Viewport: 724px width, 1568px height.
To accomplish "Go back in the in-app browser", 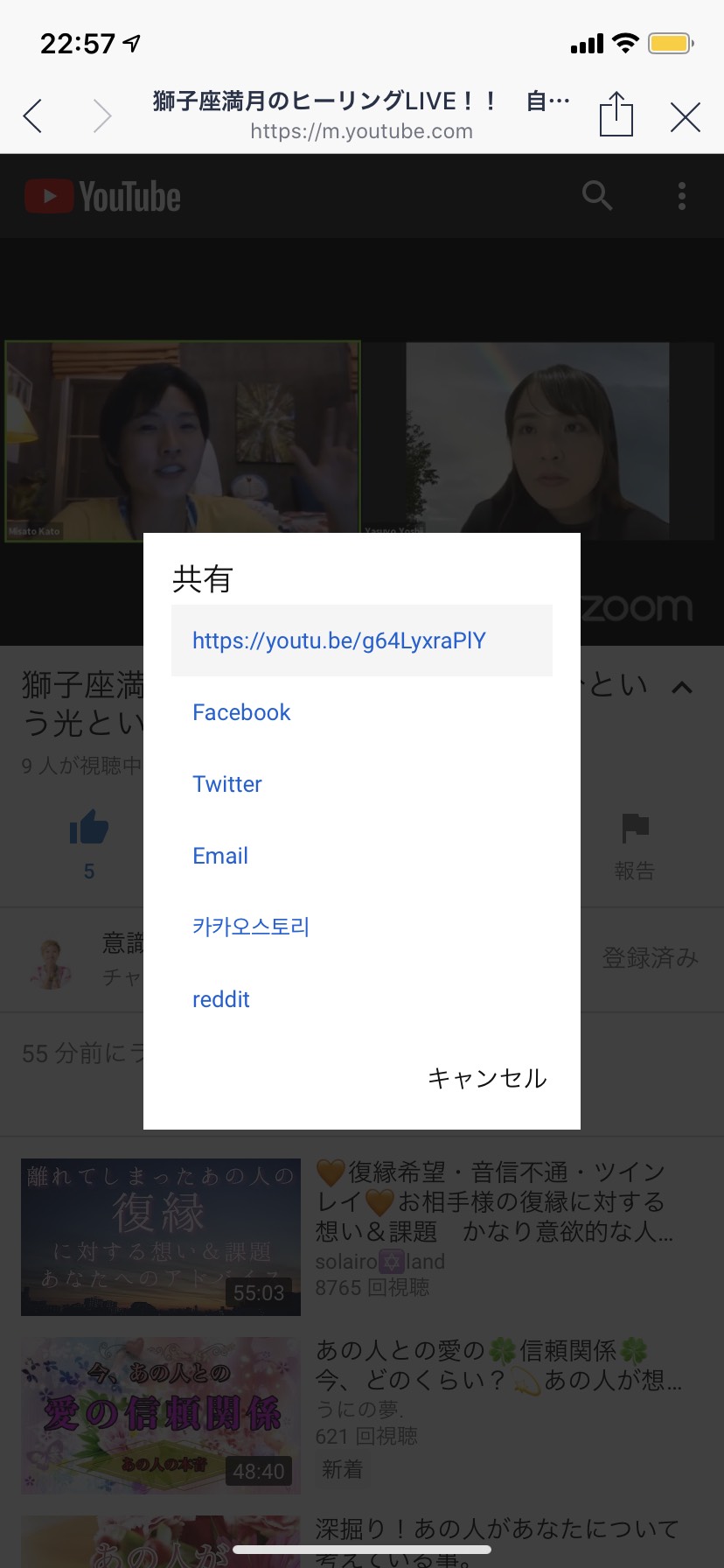I will [33, 115].
